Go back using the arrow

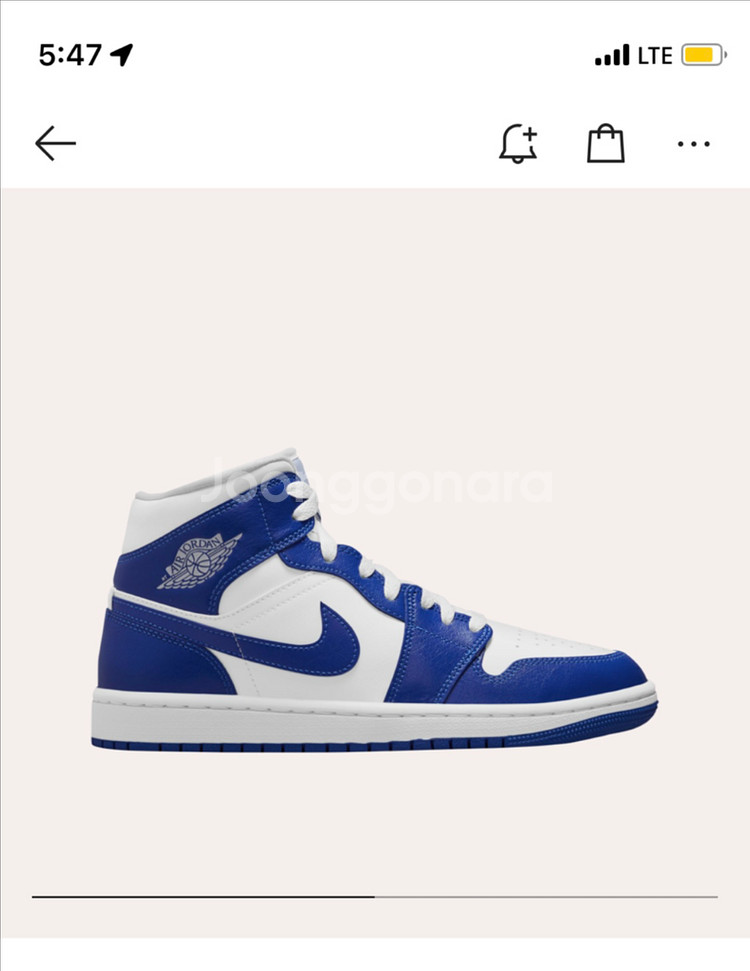[x=55, y=143]
